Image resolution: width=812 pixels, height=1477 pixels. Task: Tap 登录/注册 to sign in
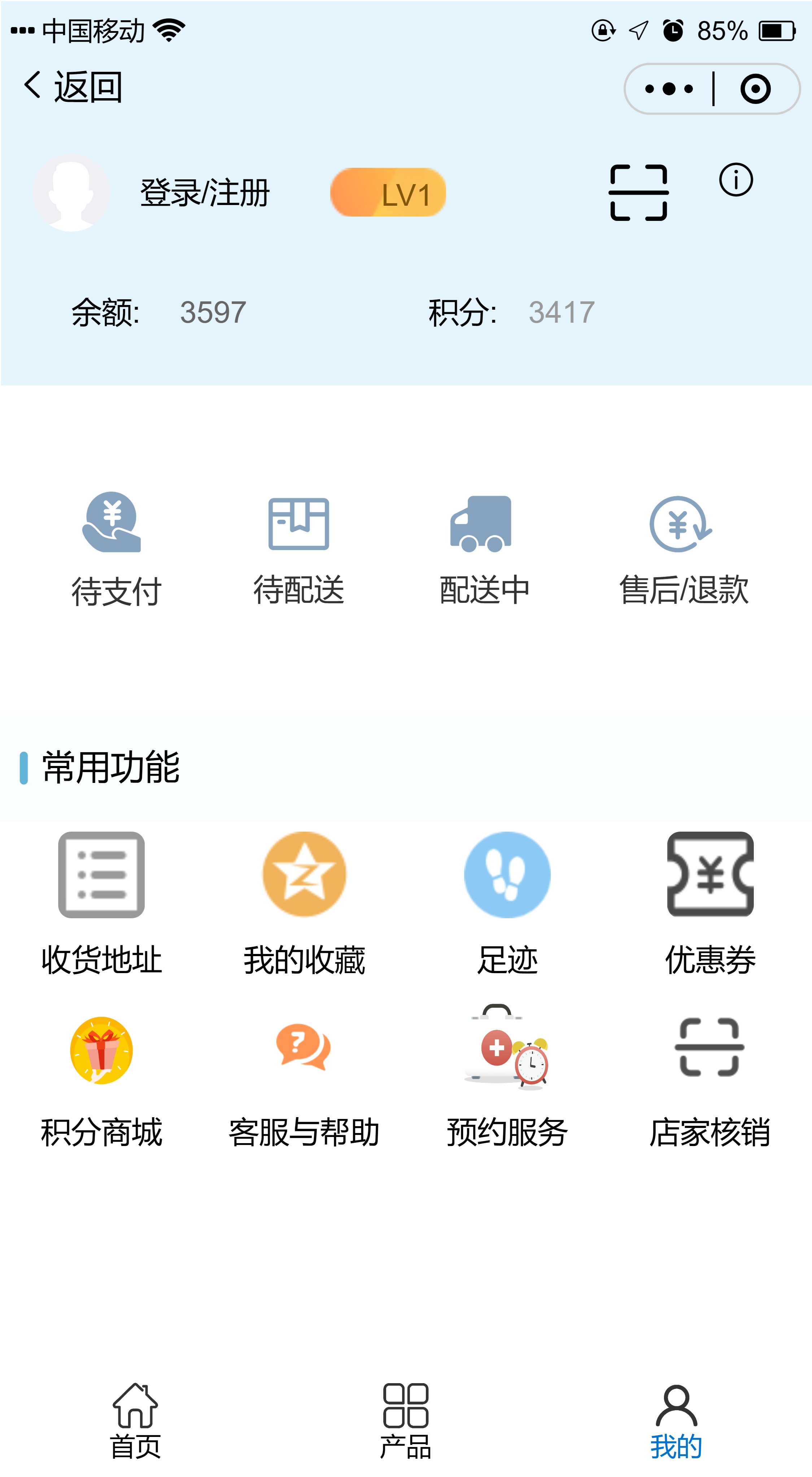205,193
